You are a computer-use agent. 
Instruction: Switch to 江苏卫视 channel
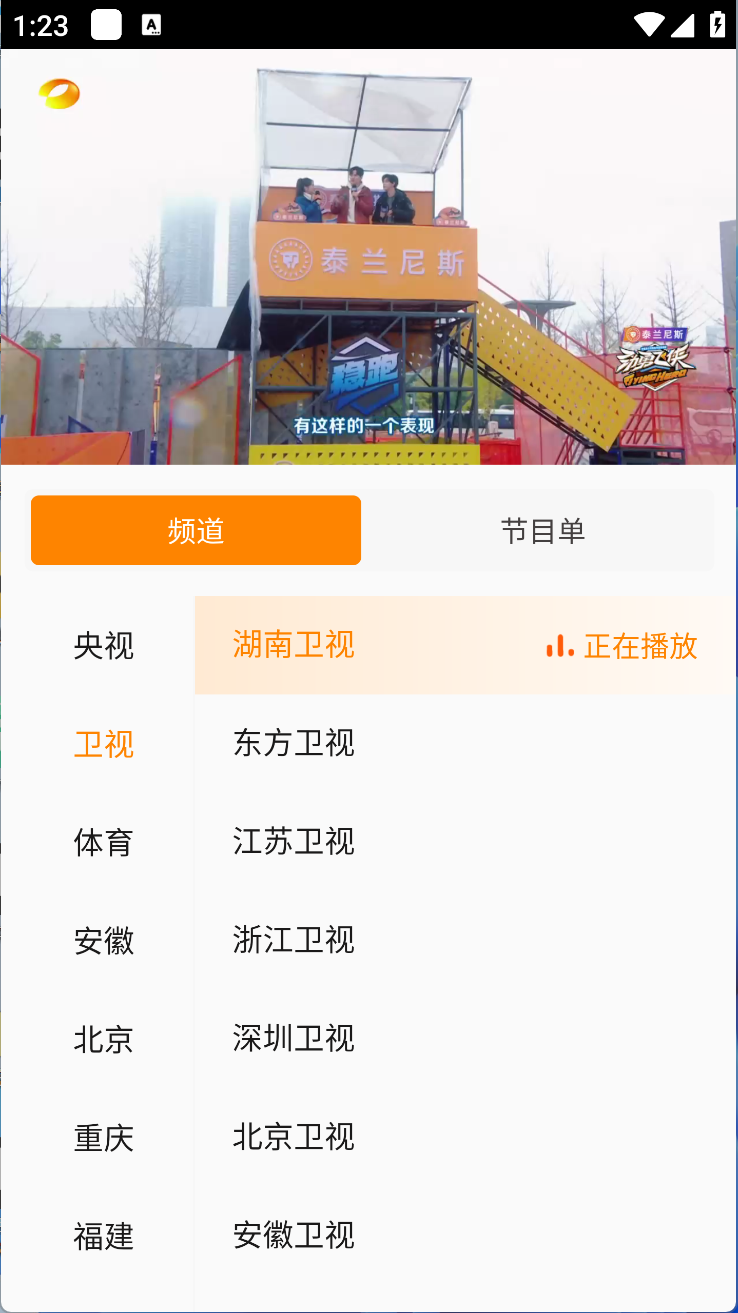pos(293,843)
